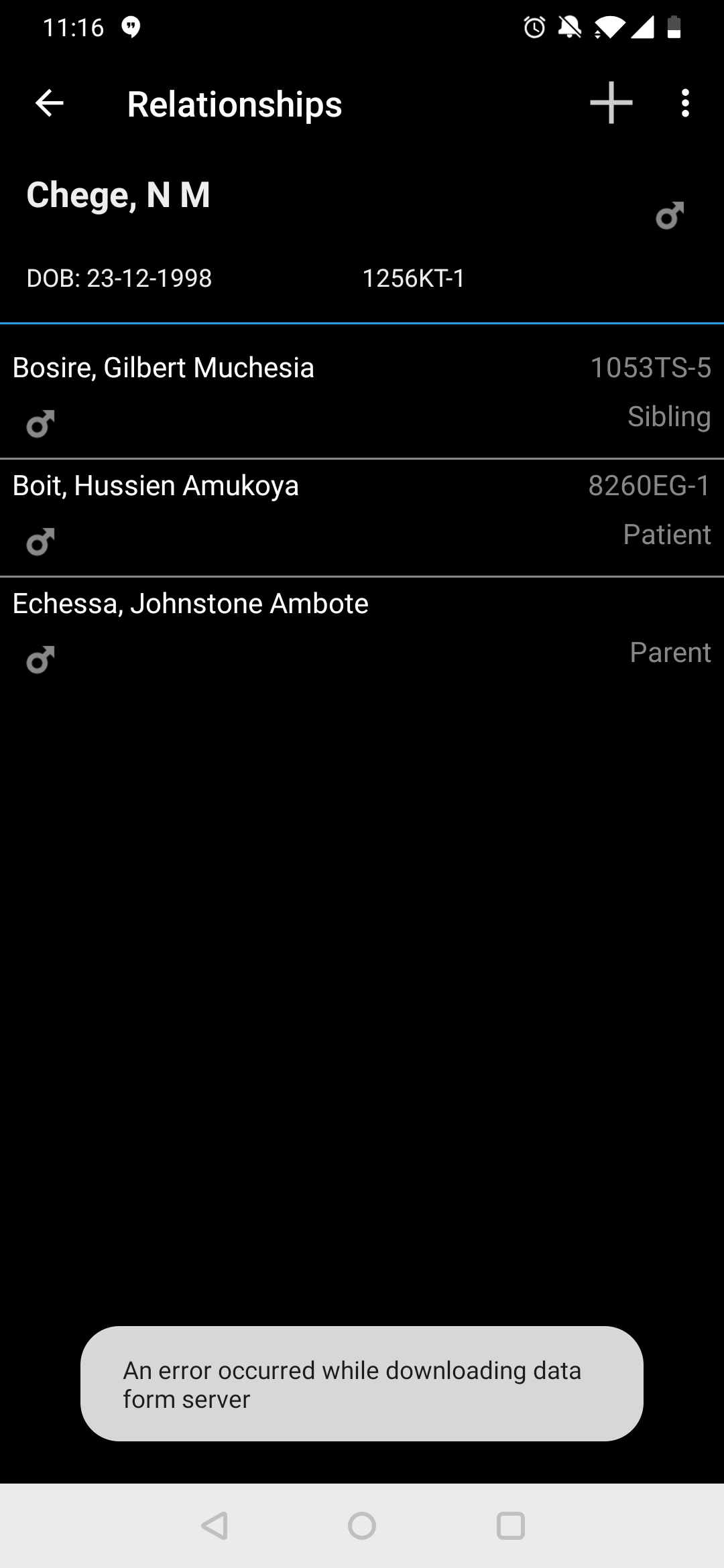This screenshot has height=1568, width=724.
Task: Add a new relationship with the plus icon
Action: tap(611, 103)
